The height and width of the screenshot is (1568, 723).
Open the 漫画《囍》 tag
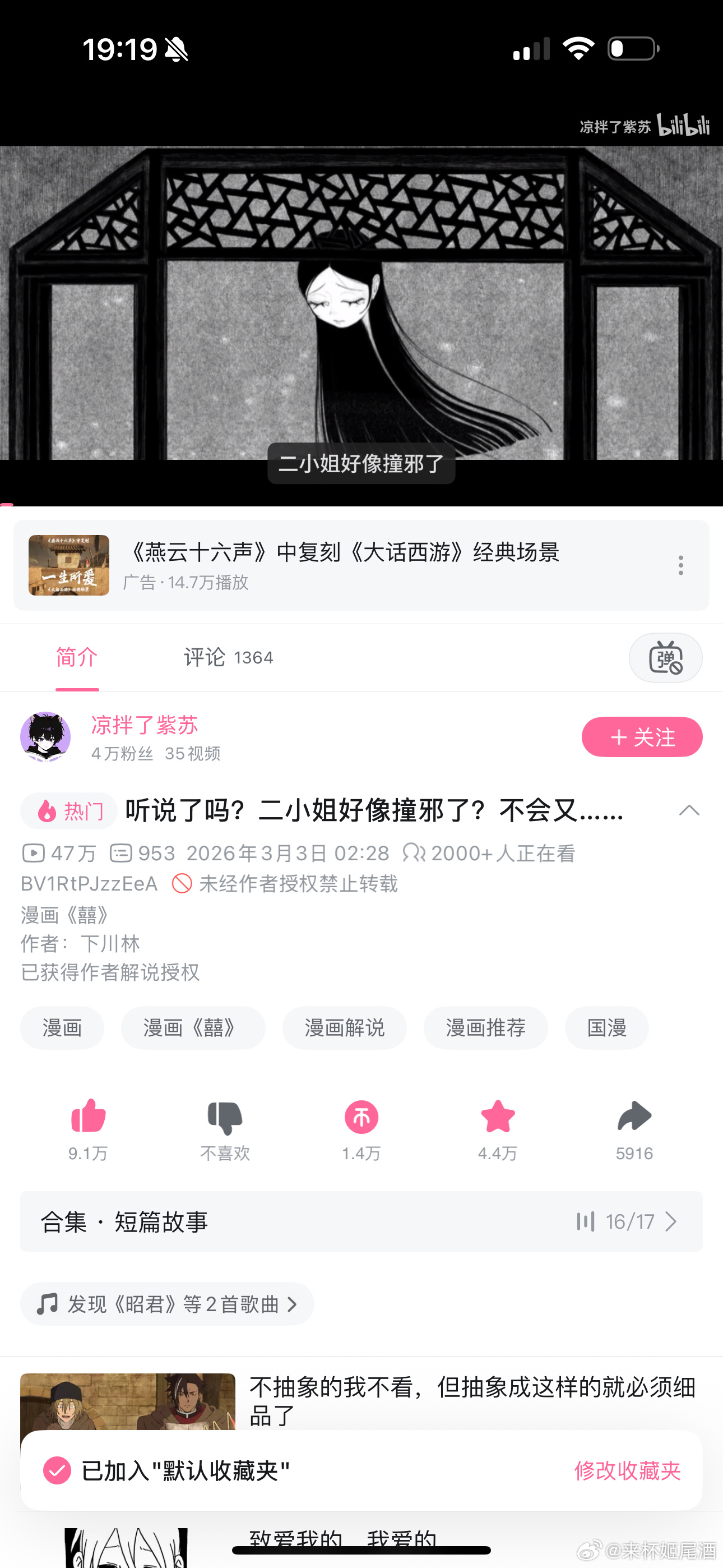point(193,1027)
